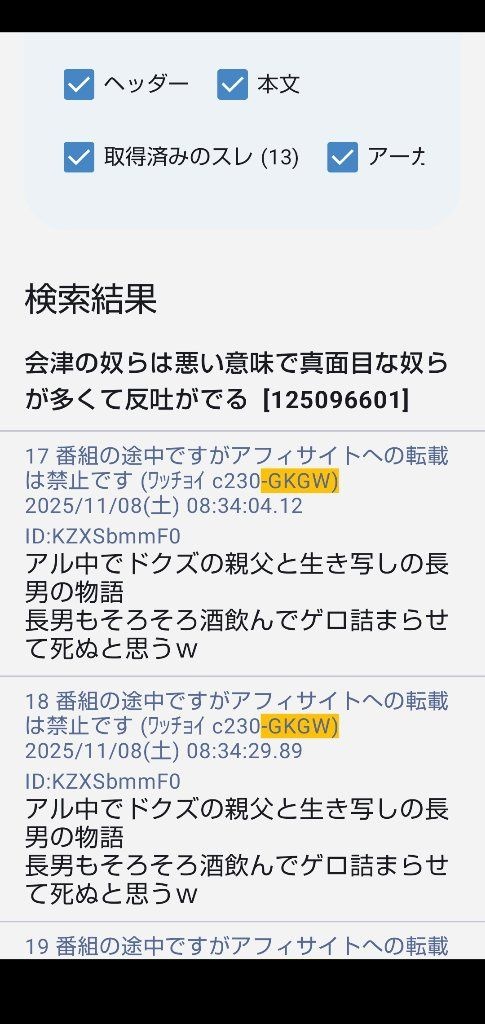The height and width of the screenshot is (1024, 485).
Task: Toggle the 本文 checkbox
Action: (232, 84)
